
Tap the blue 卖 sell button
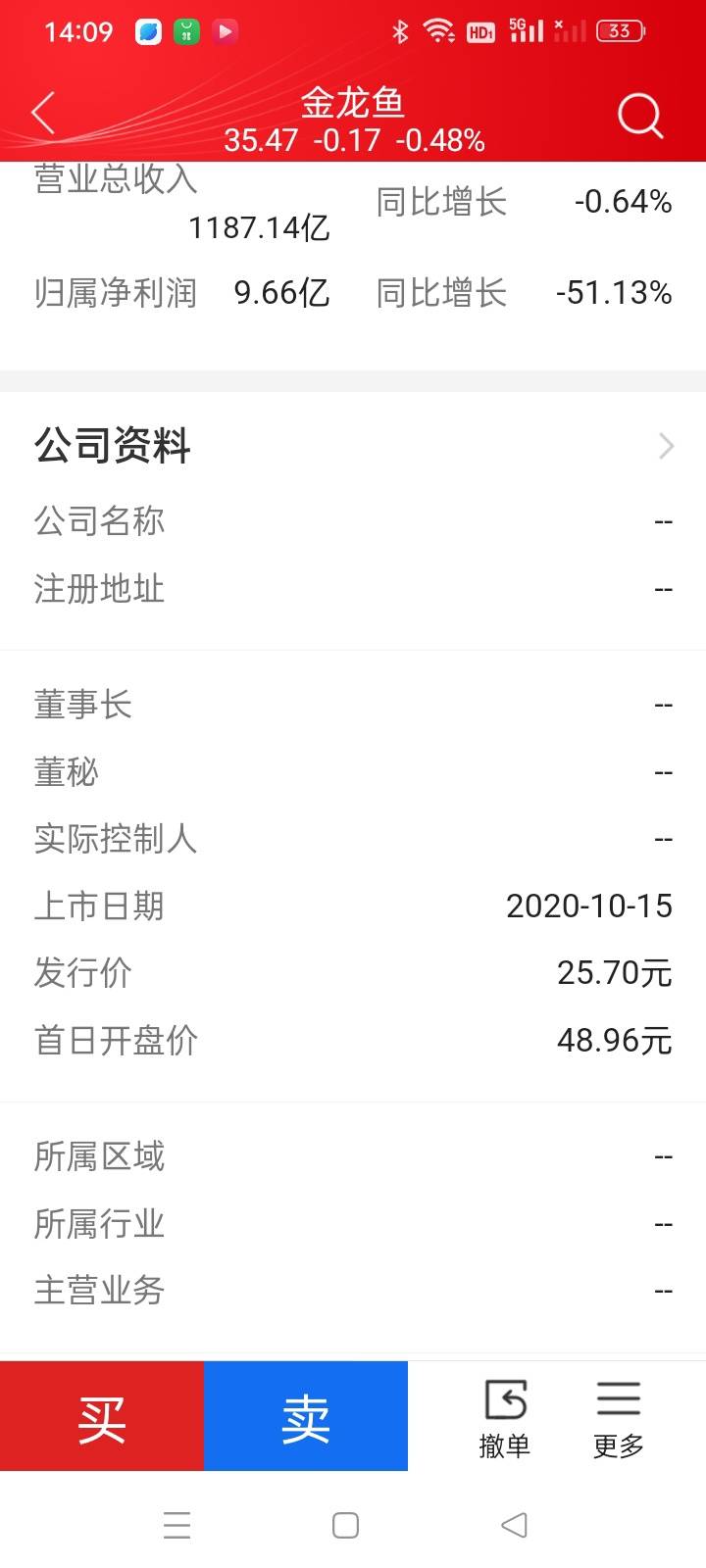tap(306, 1416)
